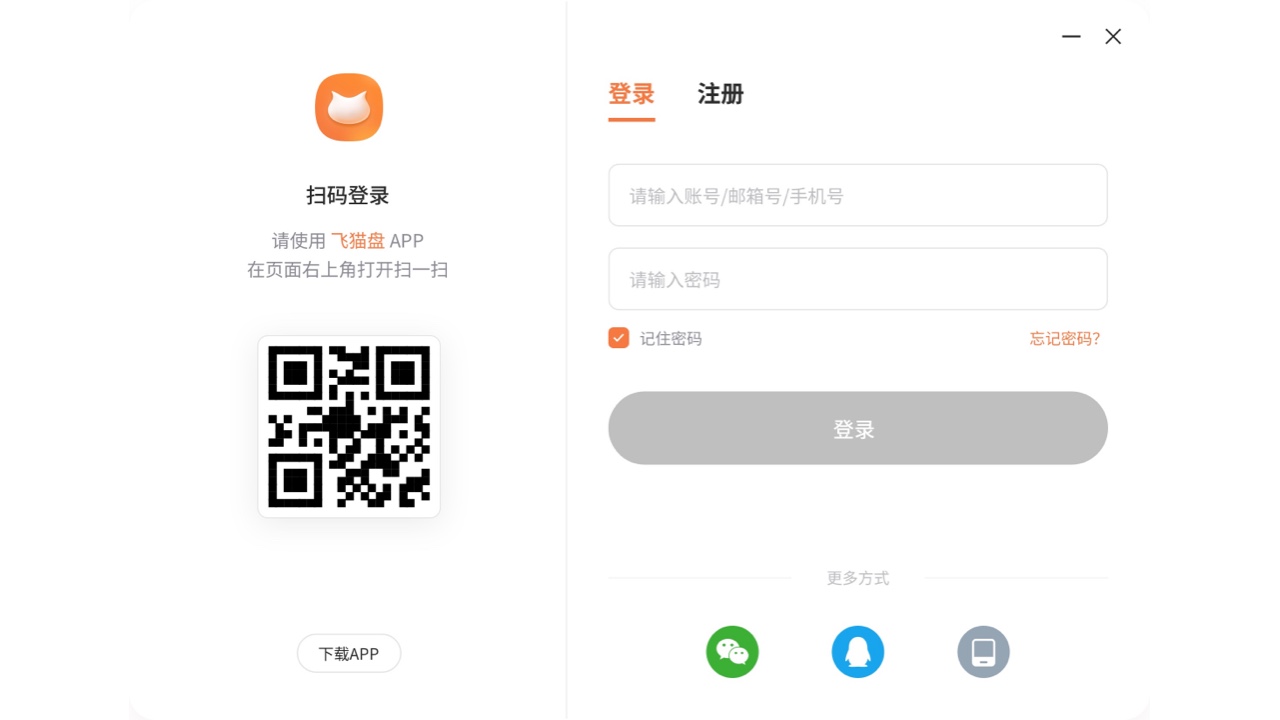Tap the password input field
The image size is (1280, 720).
coord(857,279)
